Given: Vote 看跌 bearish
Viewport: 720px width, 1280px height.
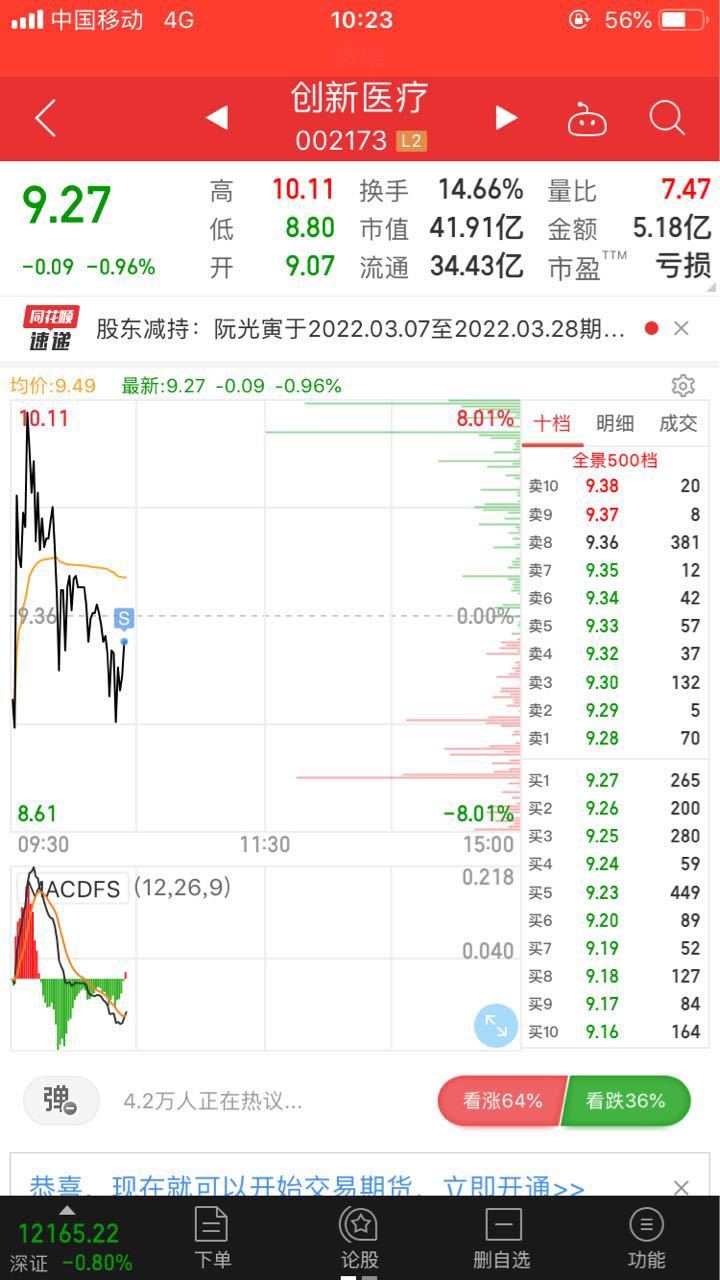Looking at the screenshot, I should tap(626, 1101).
